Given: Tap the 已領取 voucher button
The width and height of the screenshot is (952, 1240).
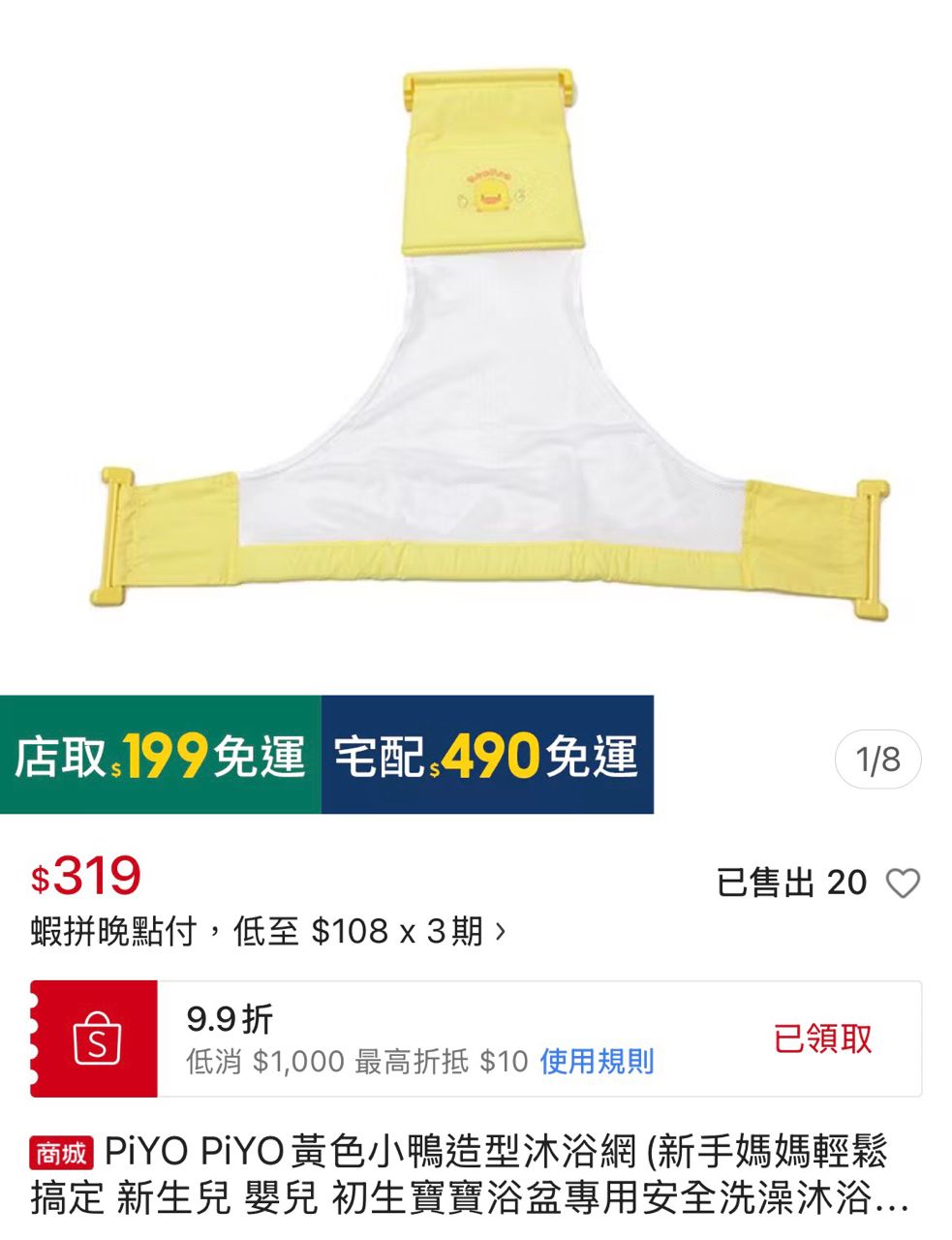Looking at the screenshot, I should 822,1038.
